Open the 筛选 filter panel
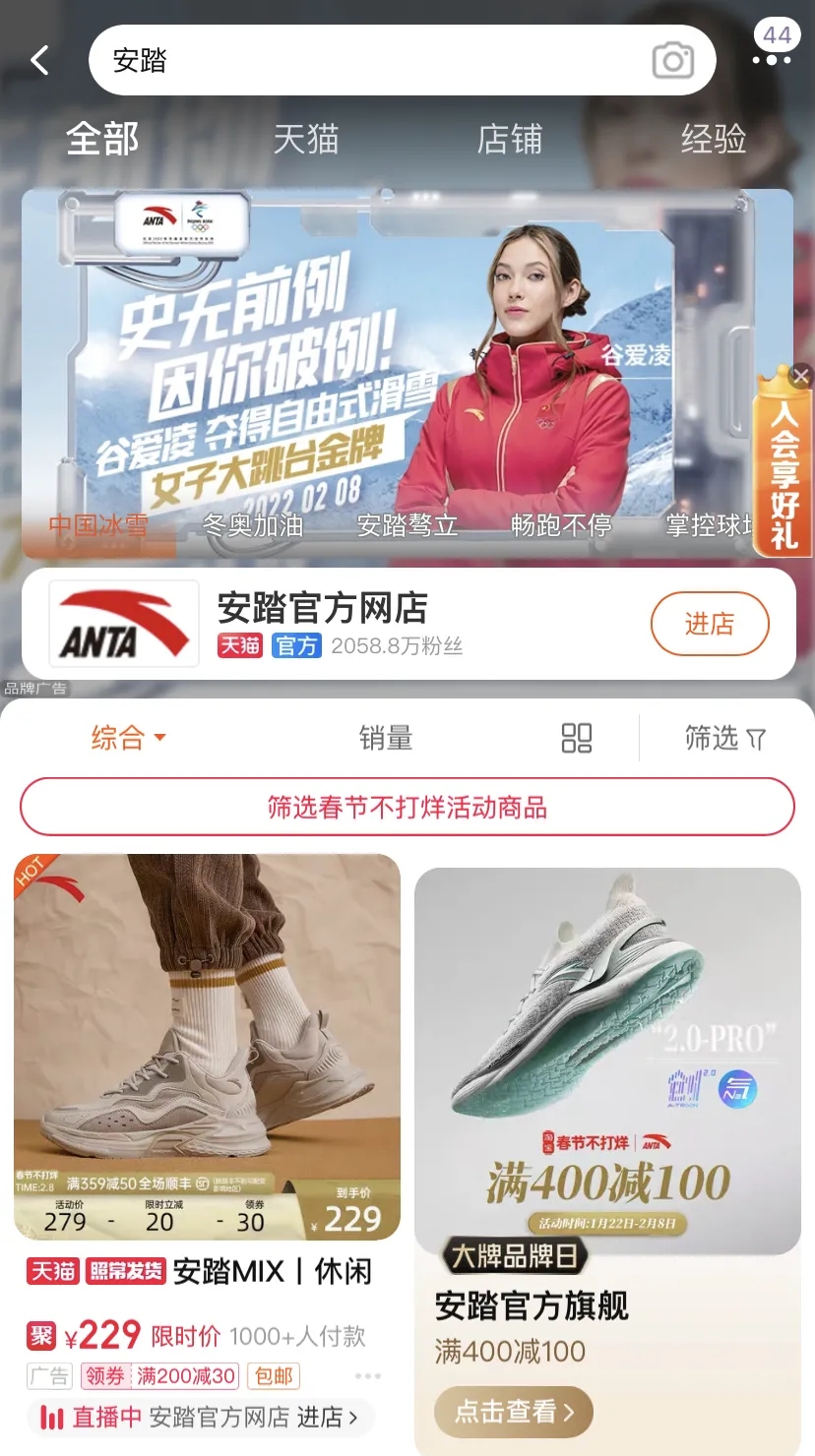 click(x=725, y=738)
